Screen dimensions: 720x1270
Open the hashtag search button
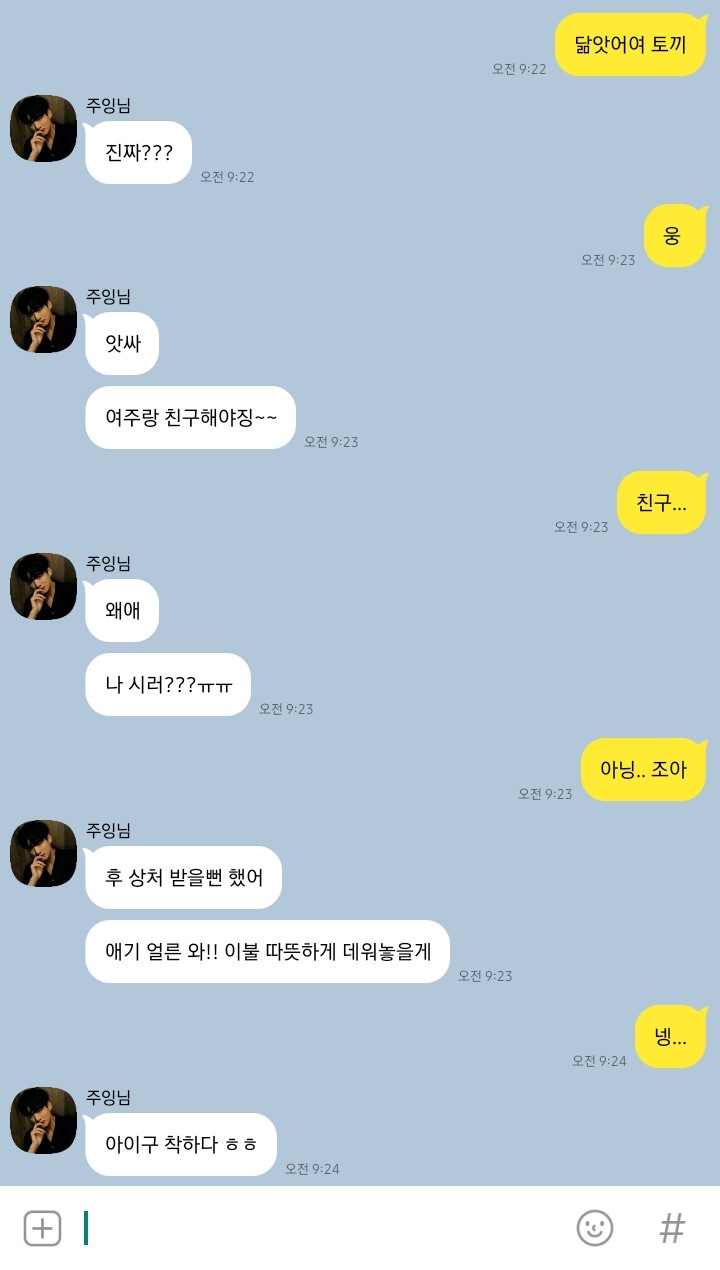coord(672,1228)
